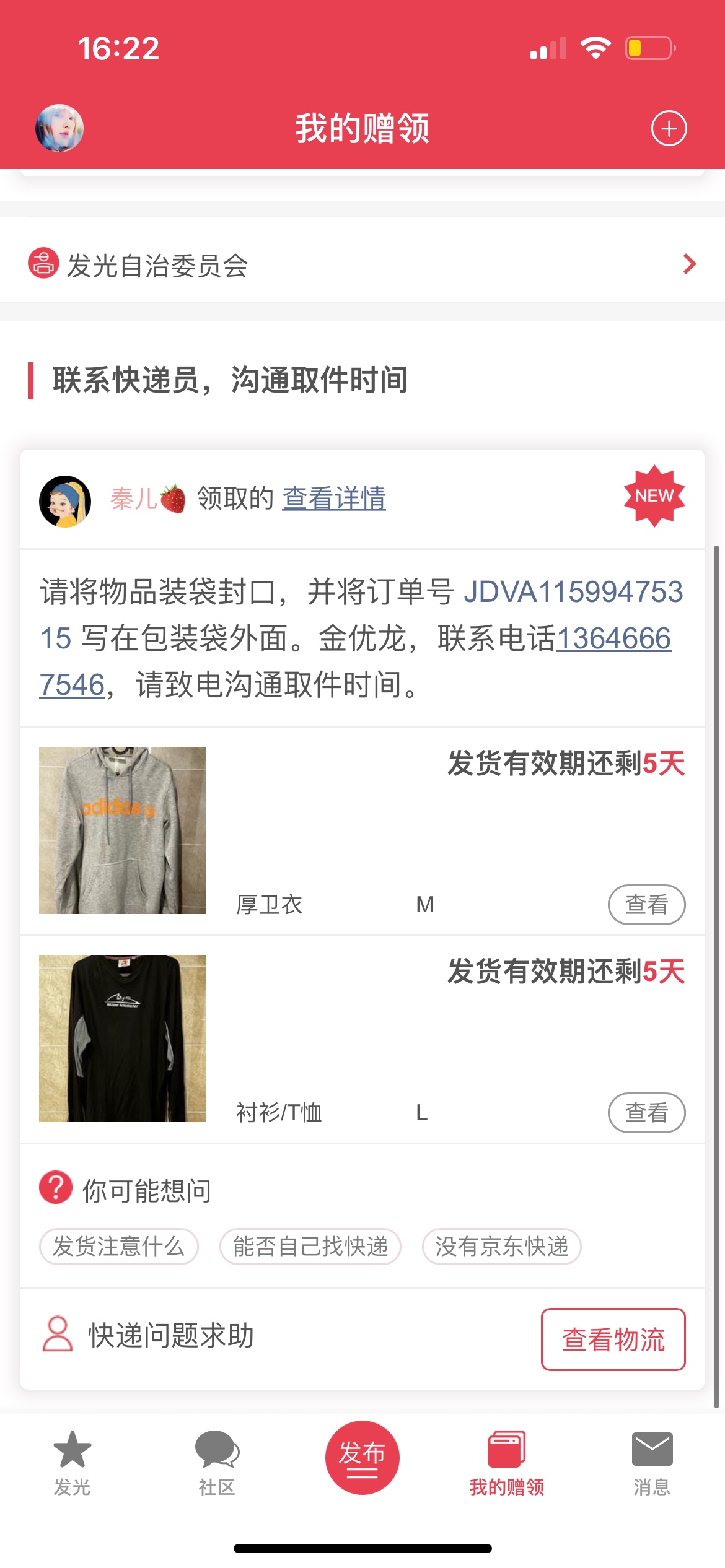This screenshot has width=725, height=1568.
Task: Select the 没有京东快递 chip
Action: (x=502, y=1246)
